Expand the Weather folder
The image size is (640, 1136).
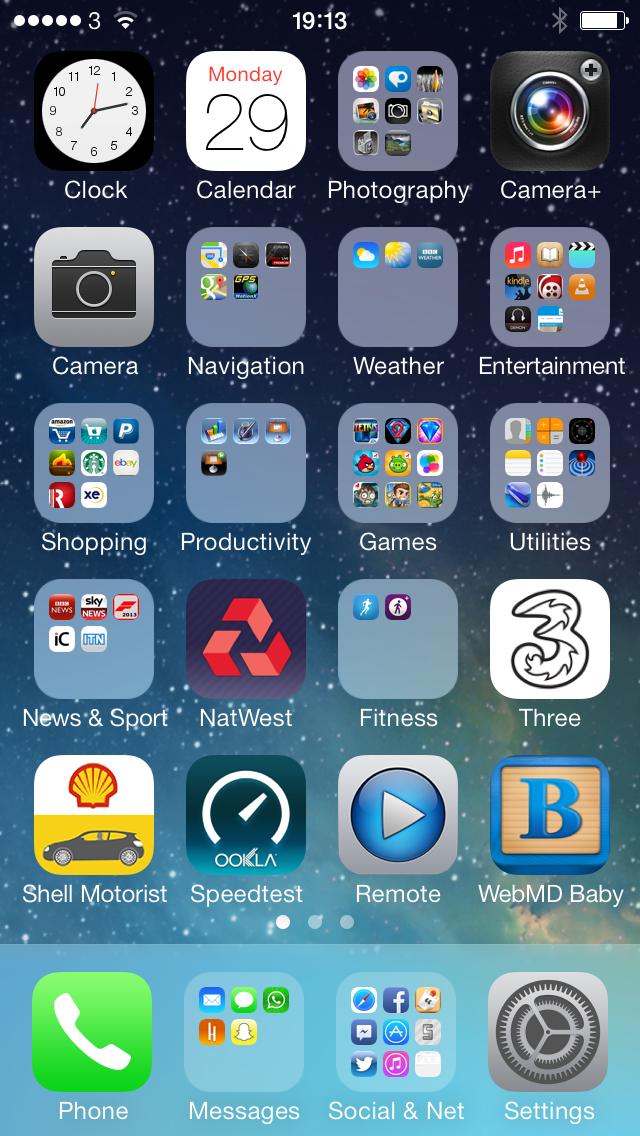tap(398, 287)
